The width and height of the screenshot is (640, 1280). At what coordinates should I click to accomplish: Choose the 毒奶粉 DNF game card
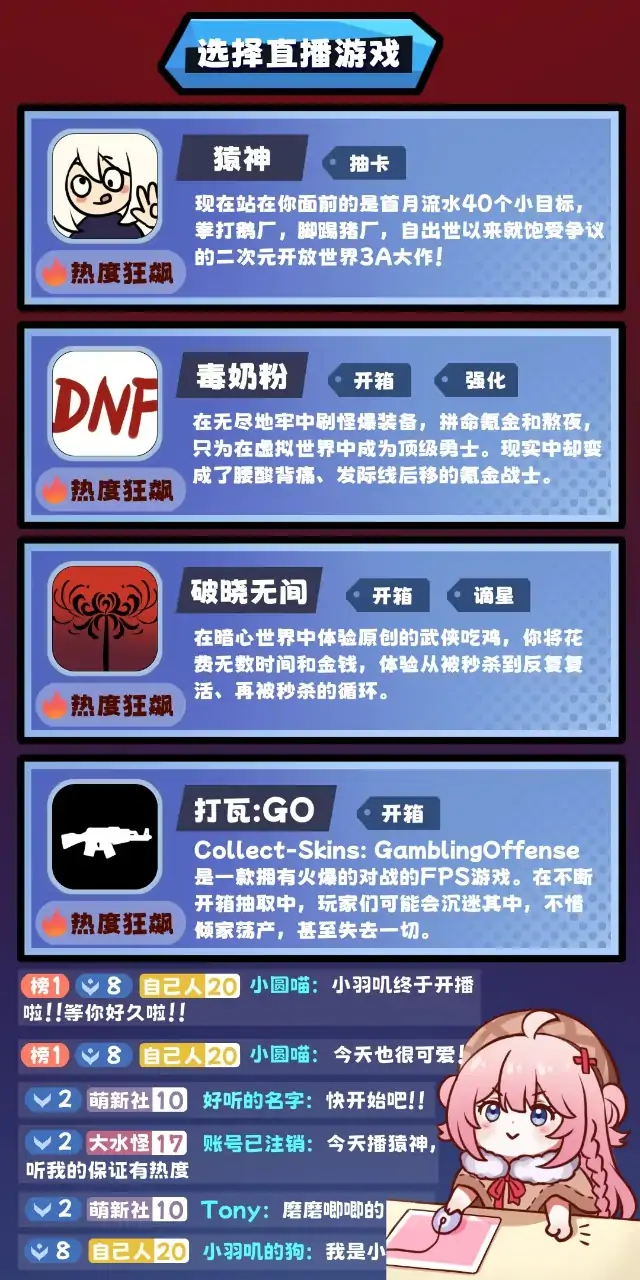click(320, 424)
